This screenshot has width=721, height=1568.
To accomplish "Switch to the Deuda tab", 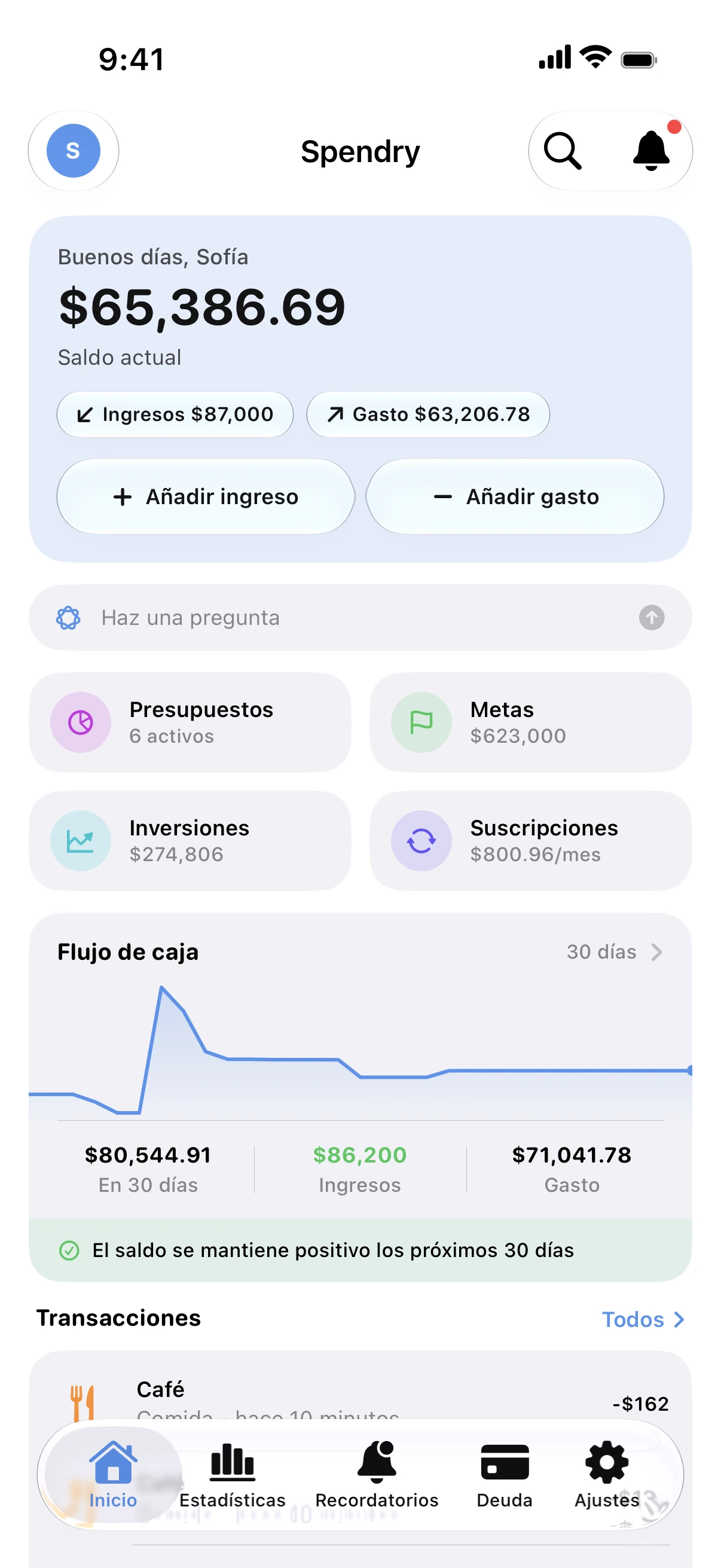I will pyautogui.click(x=505, y=1475).
